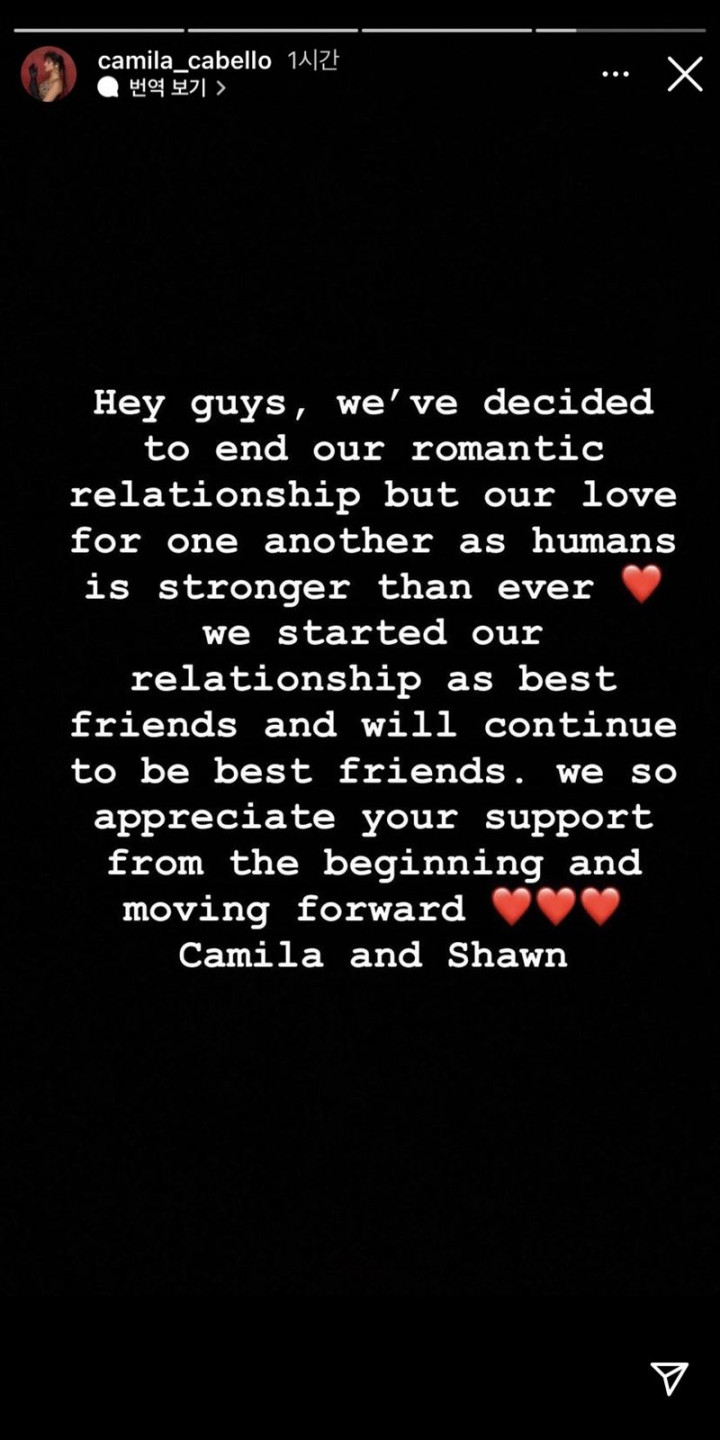Open camila_cabello's profile picture
Image resolution: width=720 pixels, height=1440 pixels.
point(48,74)
